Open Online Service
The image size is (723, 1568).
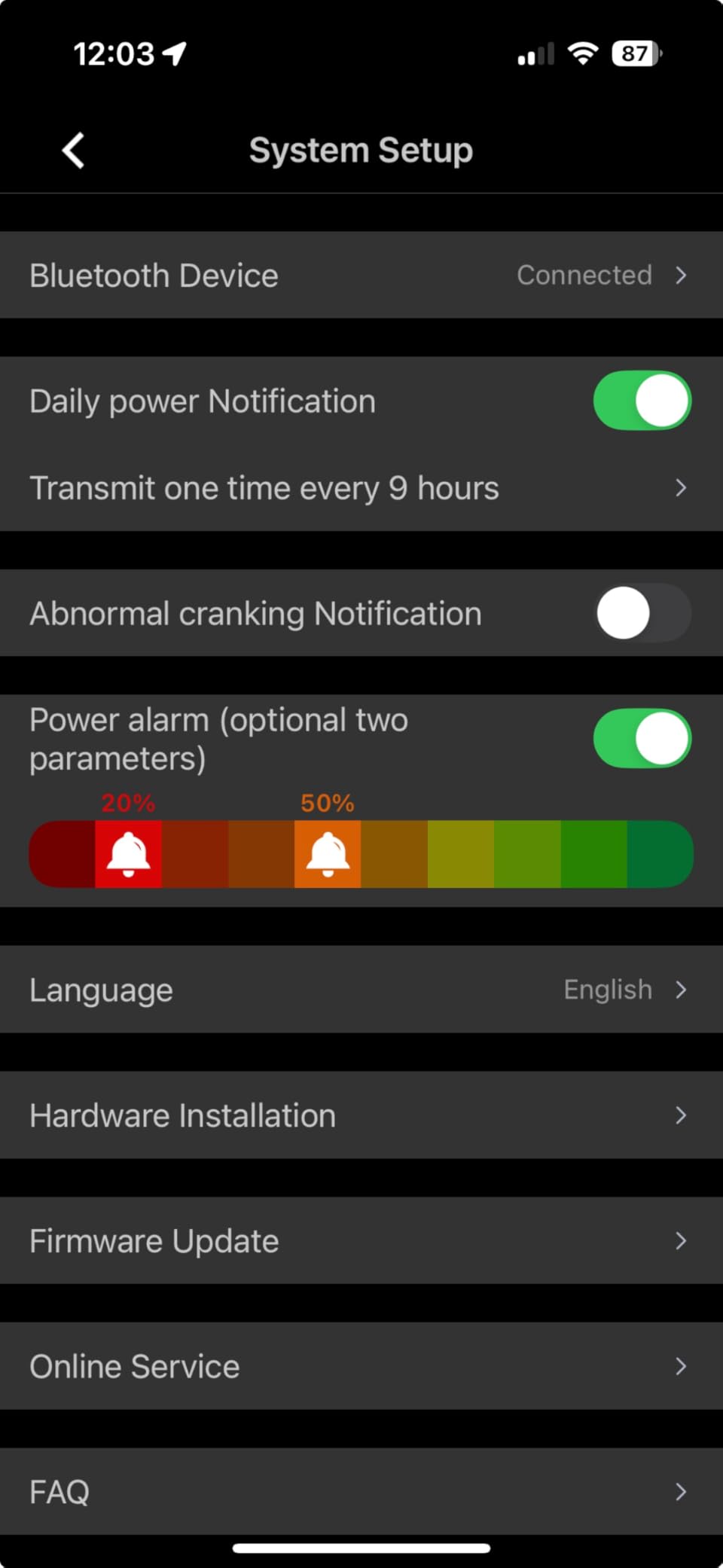click(361, 1366)
